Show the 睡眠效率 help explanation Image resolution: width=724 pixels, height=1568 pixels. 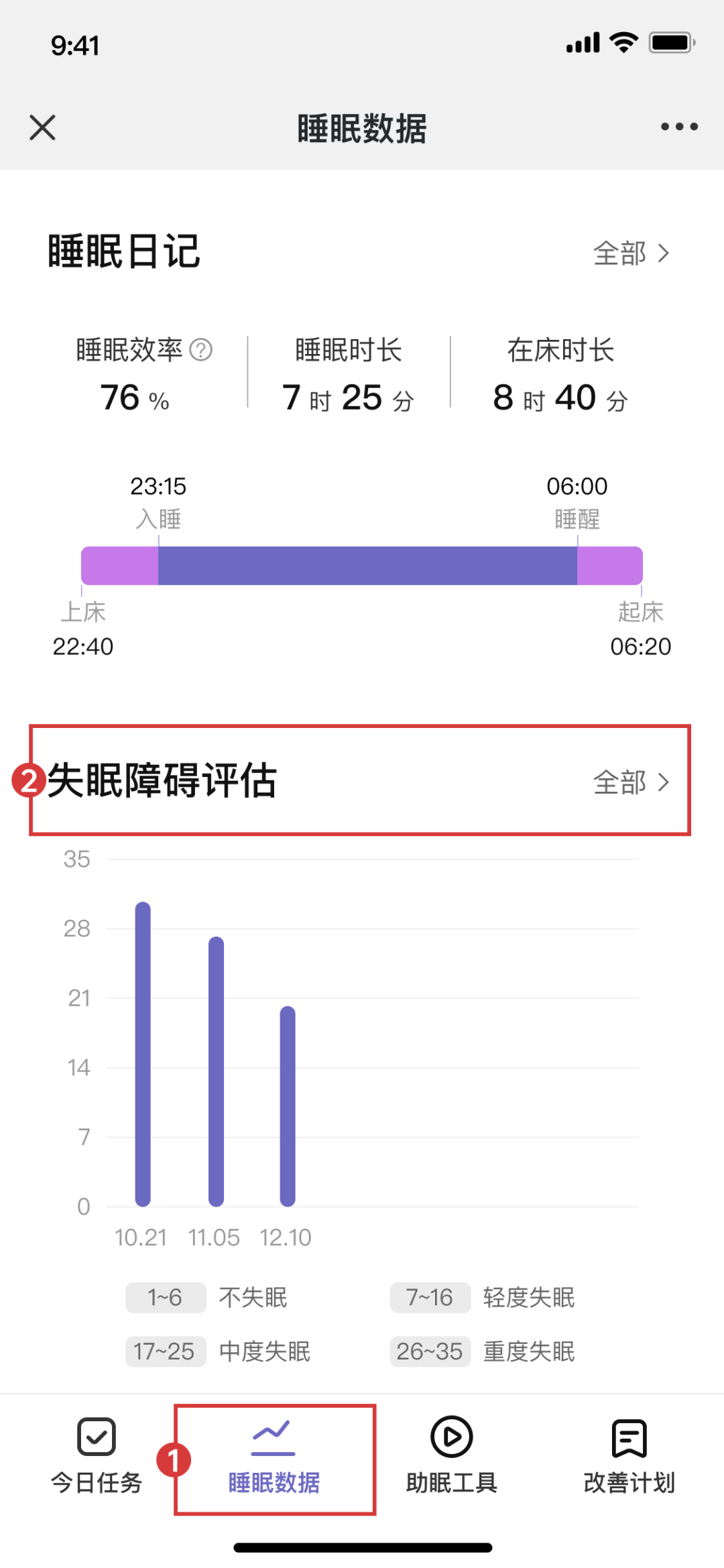[x=200, y=350]
